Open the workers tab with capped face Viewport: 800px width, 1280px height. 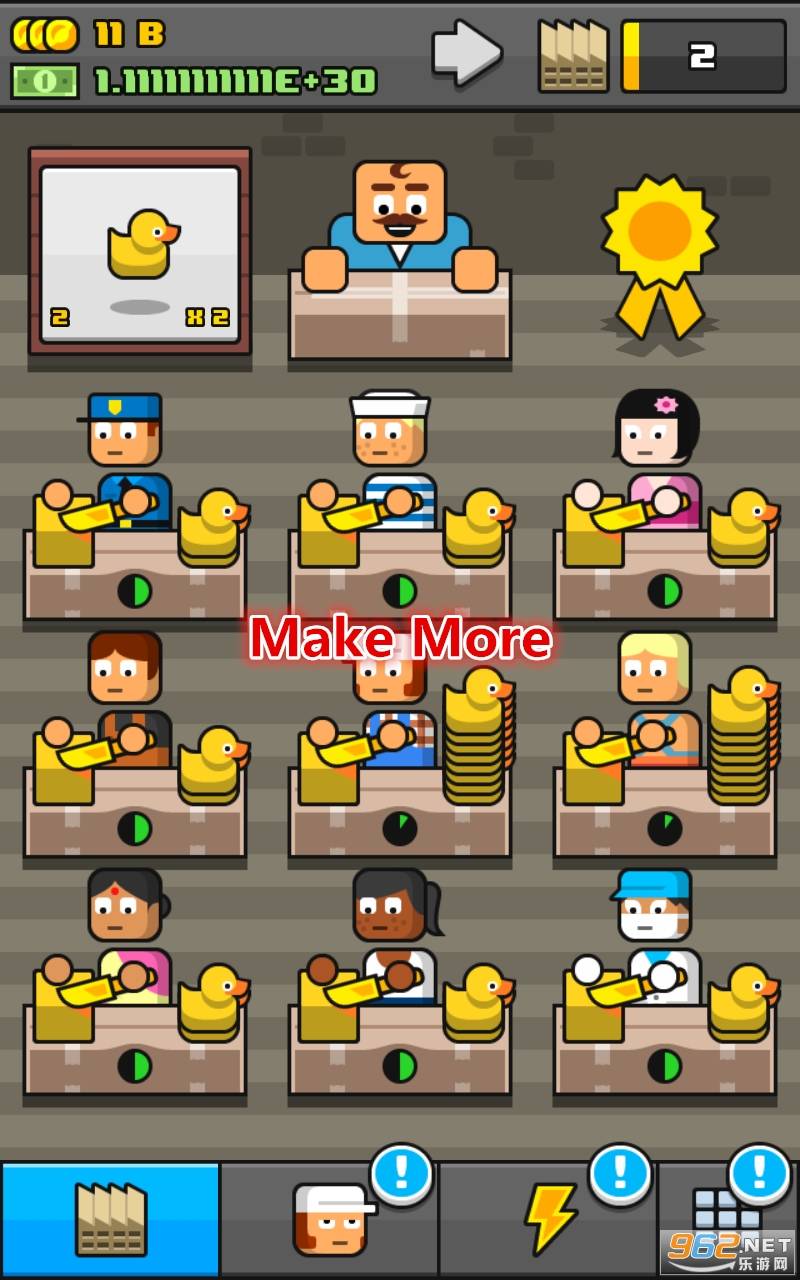(x=330, y=1220)
